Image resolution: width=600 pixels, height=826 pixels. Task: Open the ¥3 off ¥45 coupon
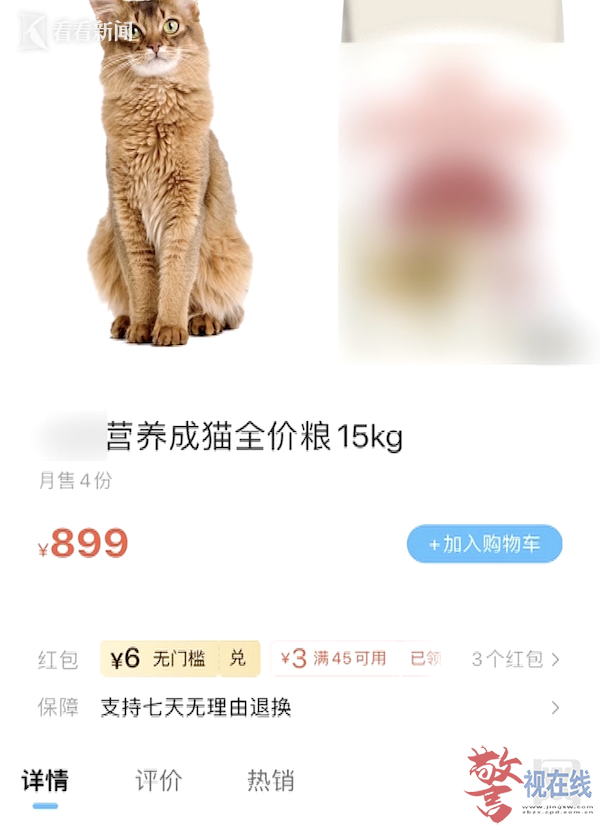click(334, 659)
